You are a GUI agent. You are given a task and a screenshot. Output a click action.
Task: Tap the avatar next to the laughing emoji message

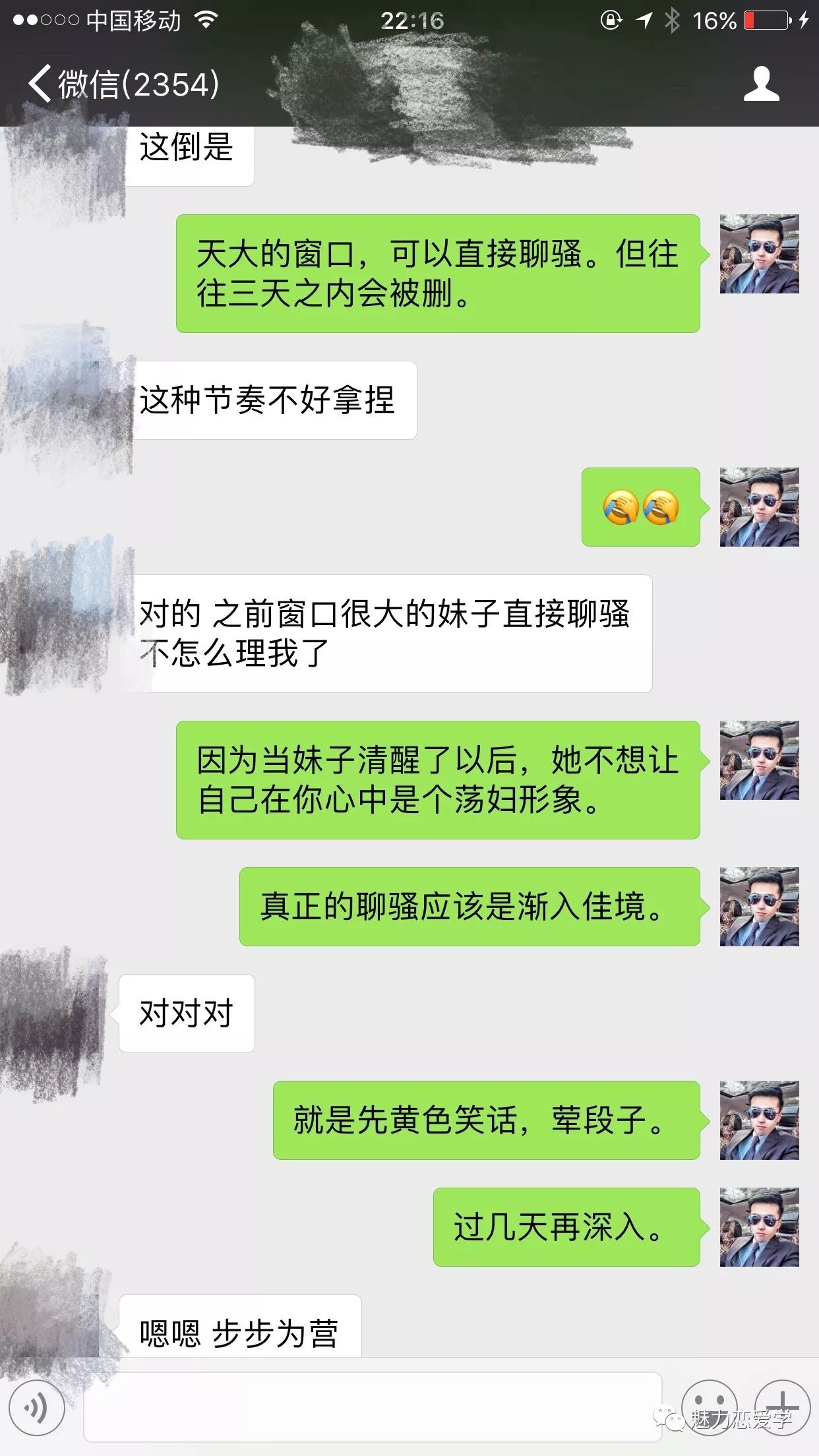point(759,507)
